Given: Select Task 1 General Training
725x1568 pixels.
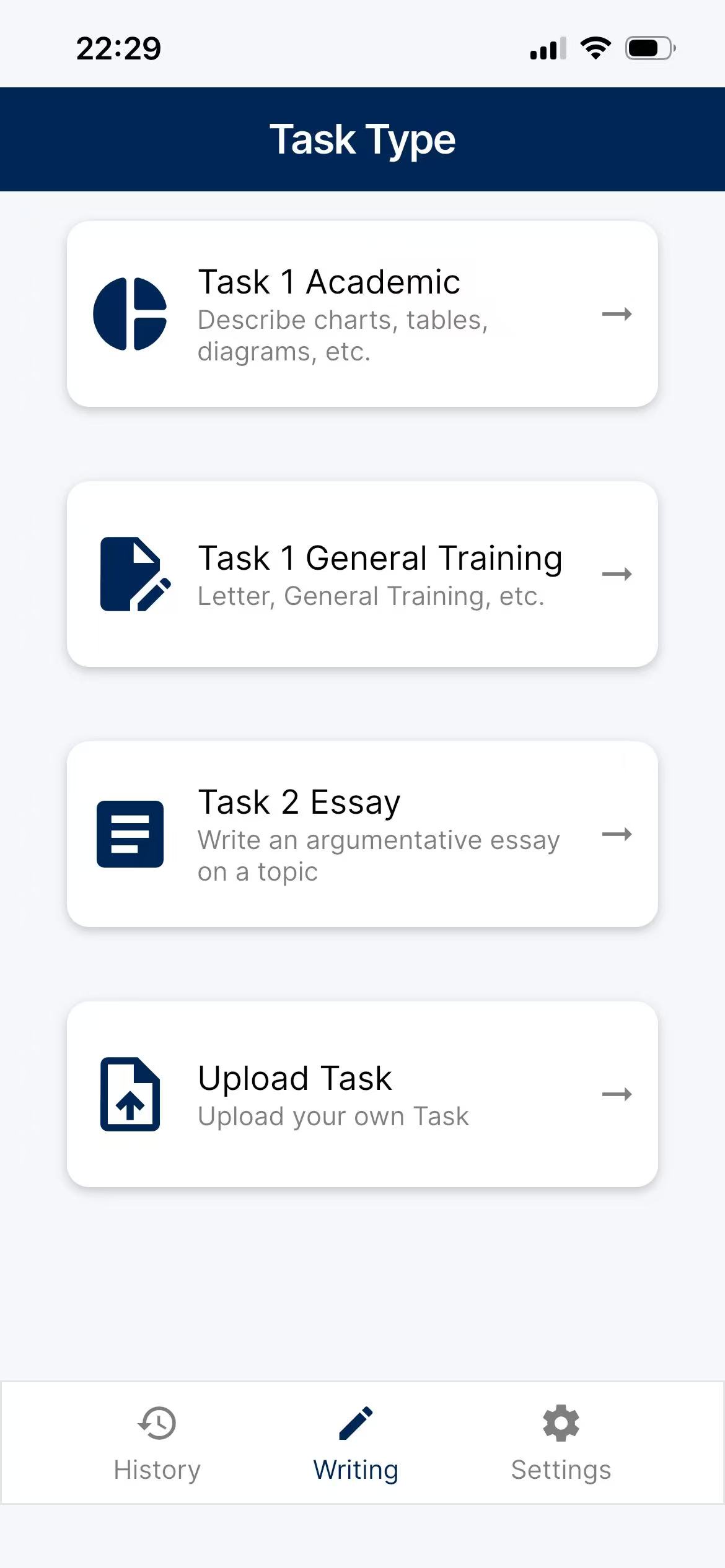Looking at the screenshot, I should 362,574.
